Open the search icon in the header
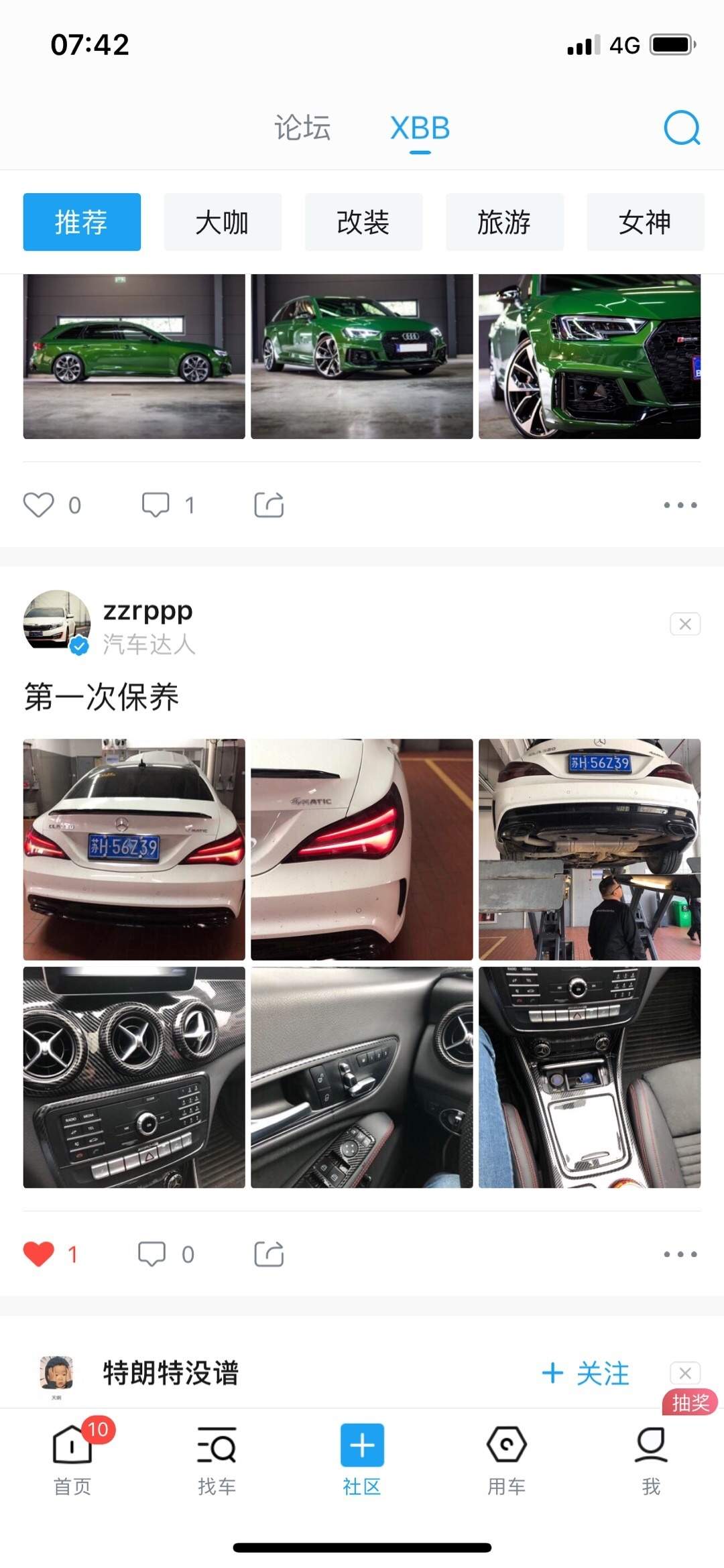Viewport: 724px width, 1568px height. pyautogui.click(x=682, y=127)
